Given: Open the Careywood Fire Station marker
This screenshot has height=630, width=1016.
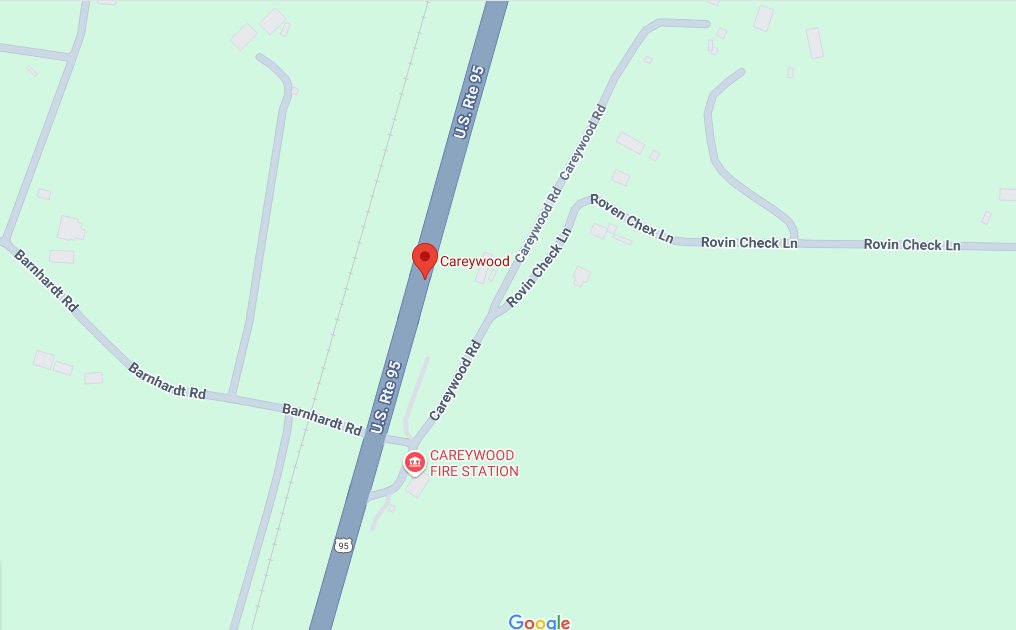Looking at the screenshot, I should tap(414, 462).
